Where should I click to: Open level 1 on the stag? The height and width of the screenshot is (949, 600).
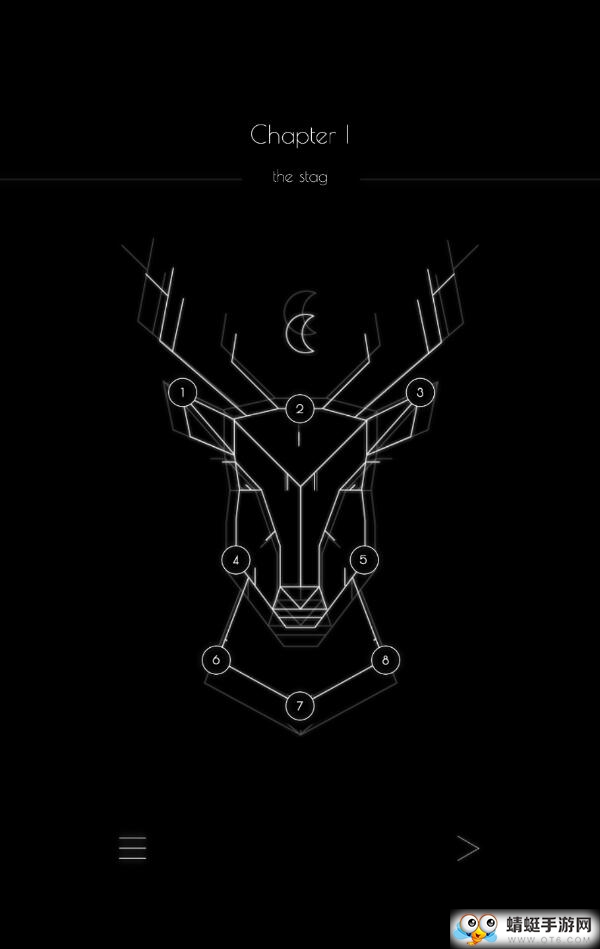click(x=182, y=392)
